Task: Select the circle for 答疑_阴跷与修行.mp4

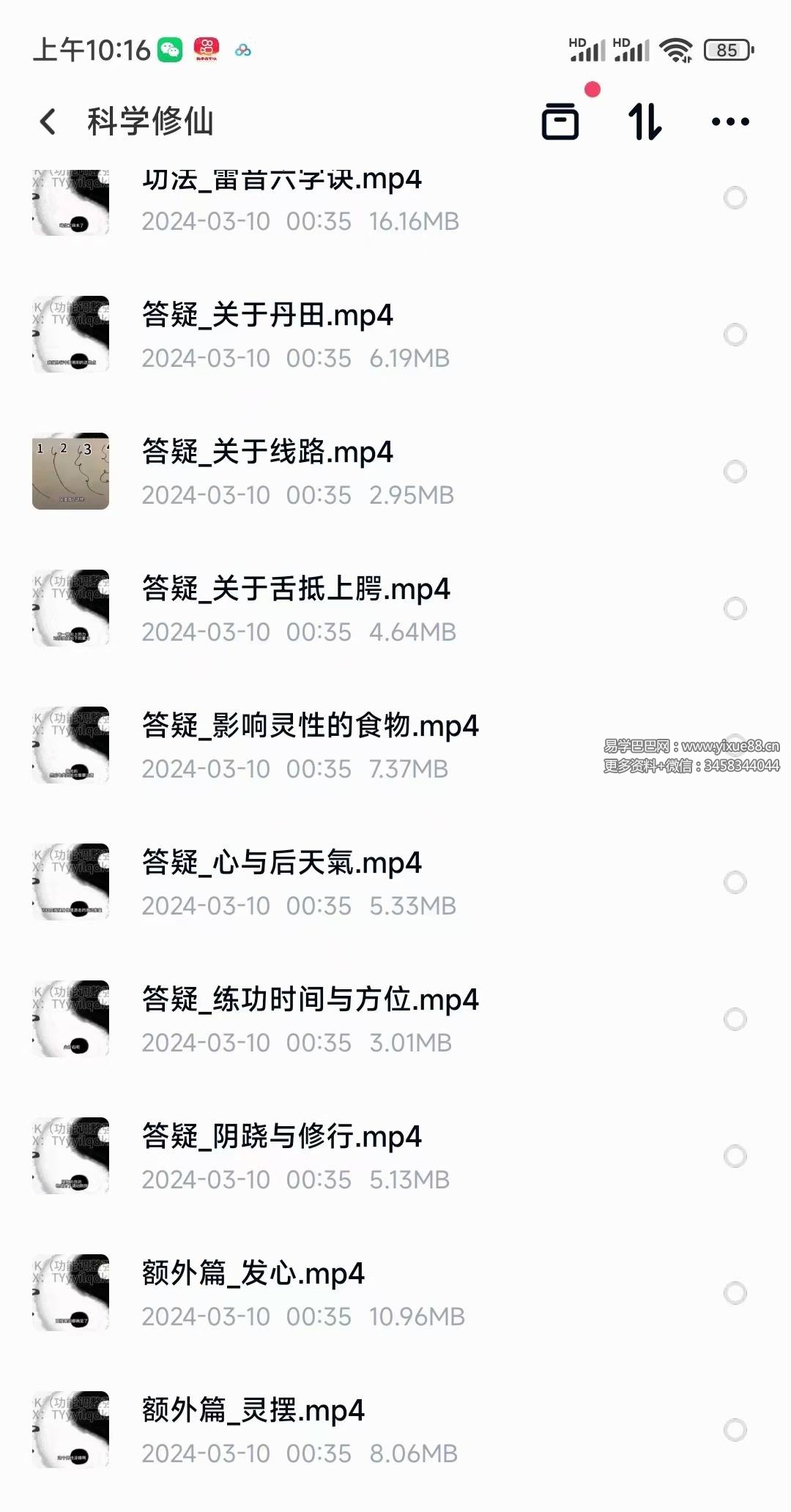Action: pos(735,1156)
